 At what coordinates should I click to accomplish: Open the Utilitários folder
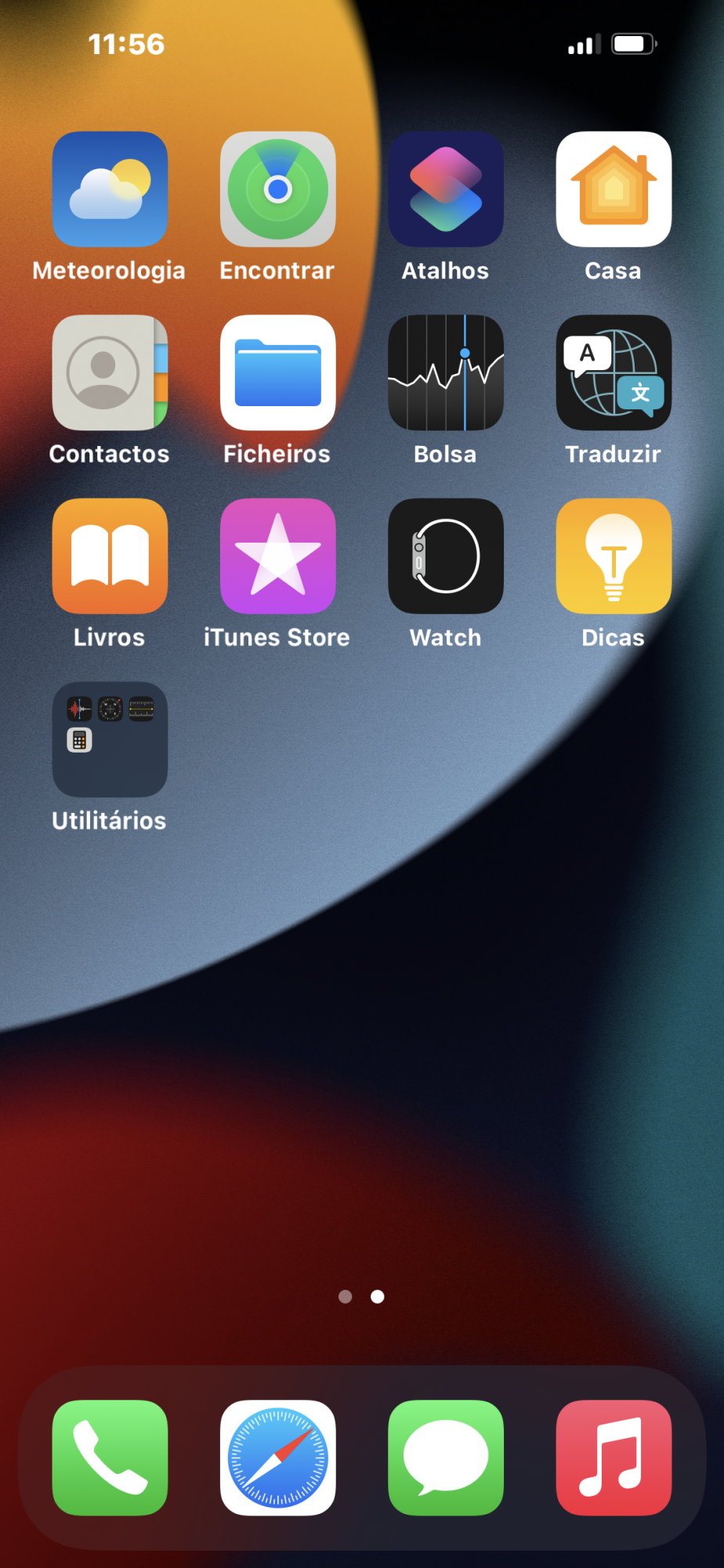pos(110,739)
